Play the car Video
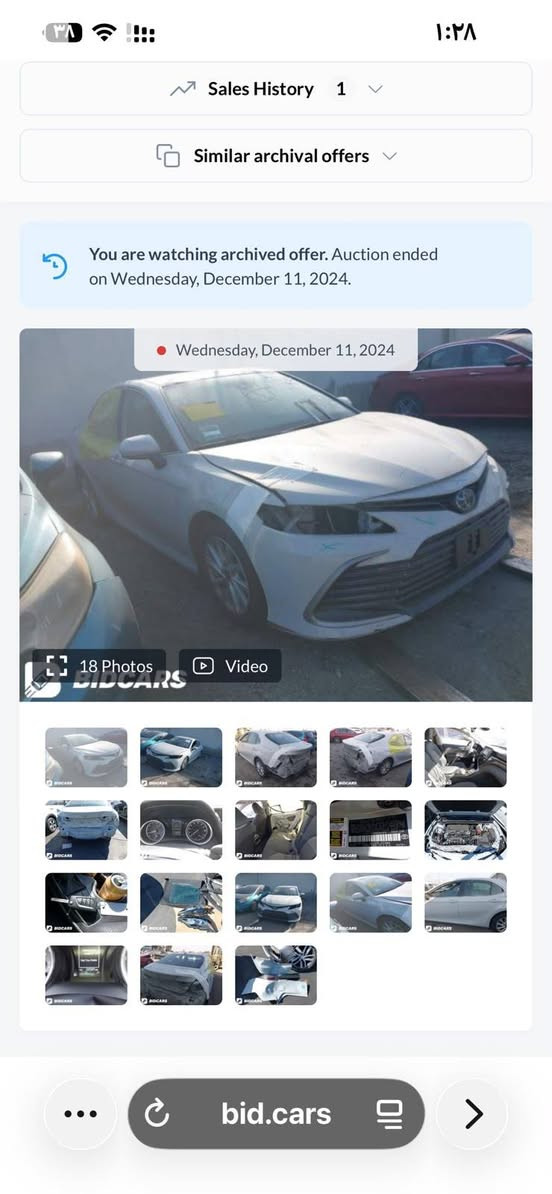The width and height of the screenshot is (552, 1194). (230, 666)
